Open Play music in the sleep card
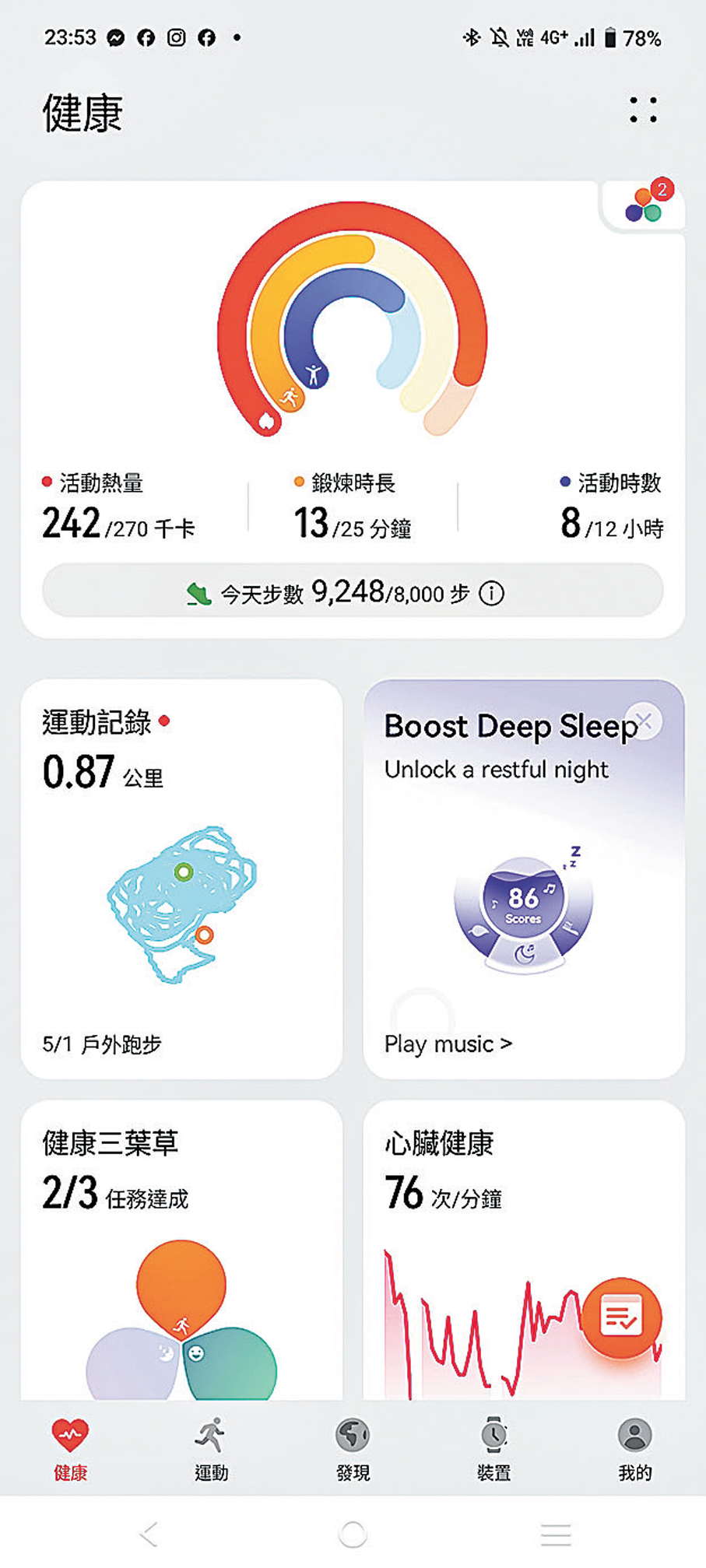The image size is (706, 1568). tap(448, 1044)
